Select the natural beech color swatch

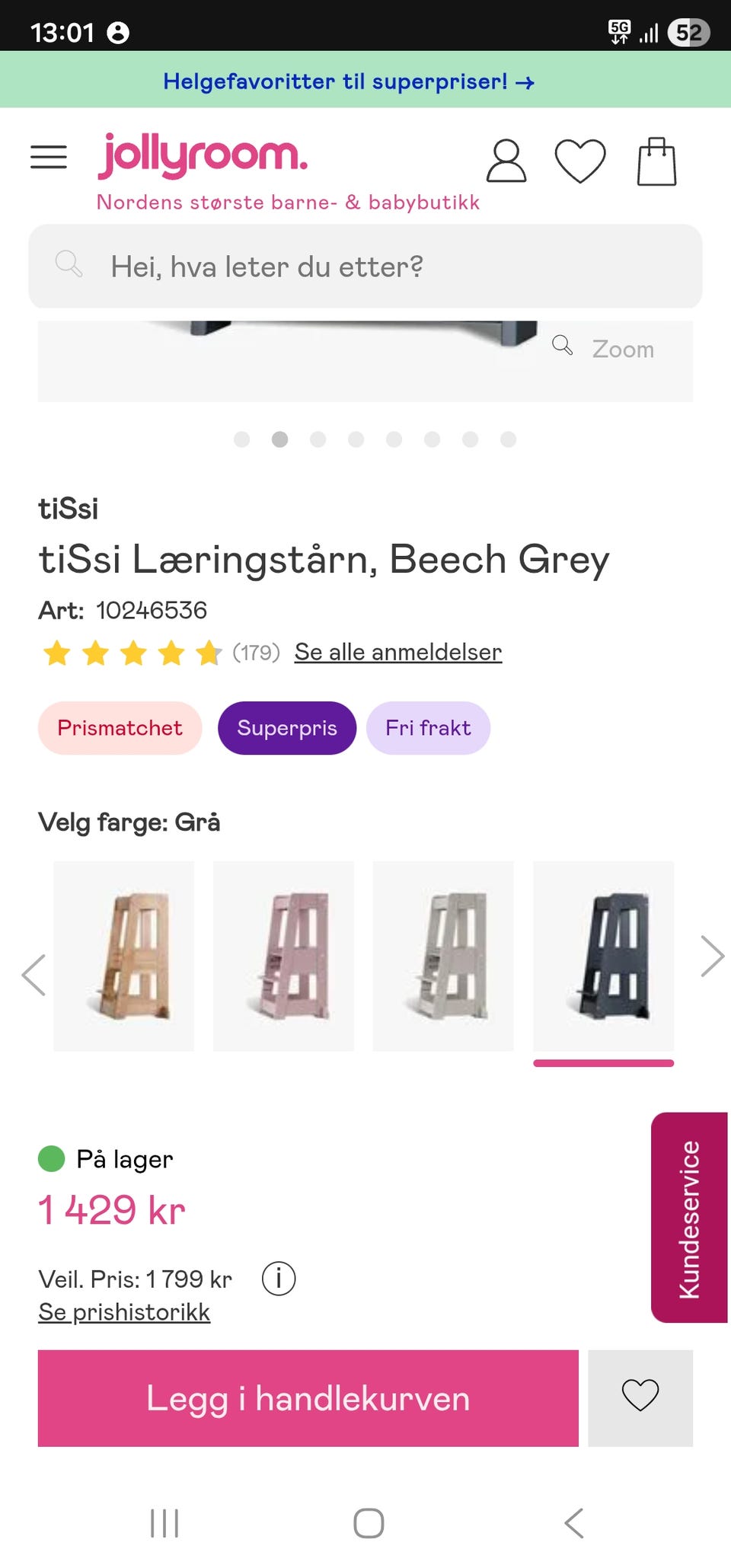click(123, 956)
